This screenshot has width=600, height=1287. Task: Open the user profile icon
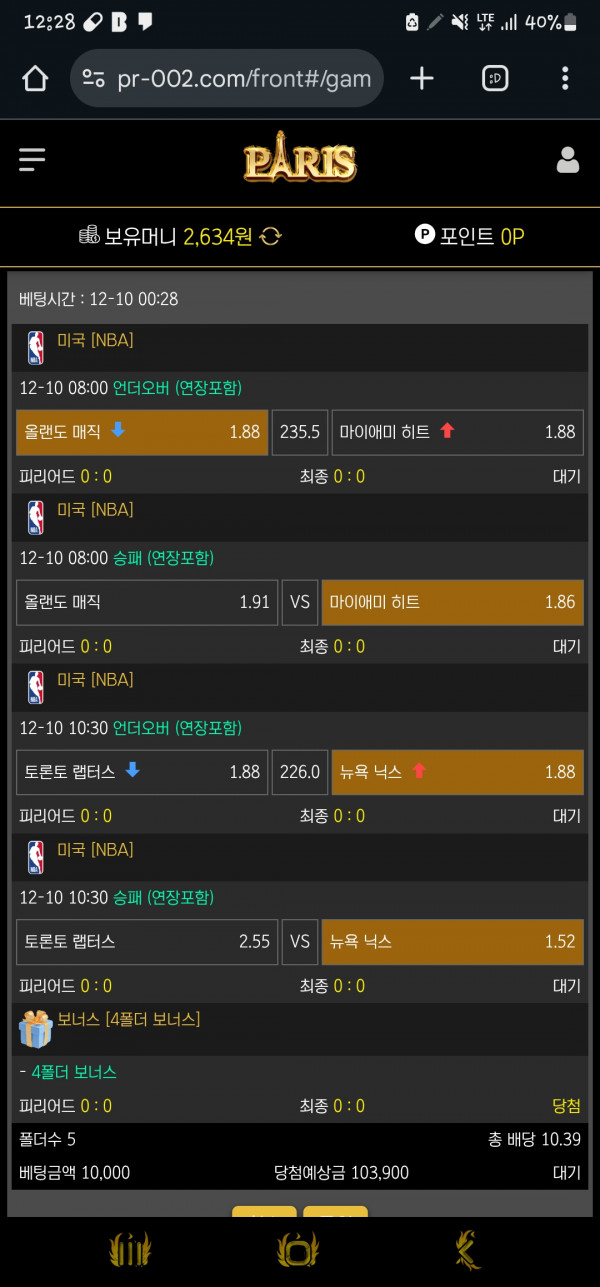pos(567,160)
